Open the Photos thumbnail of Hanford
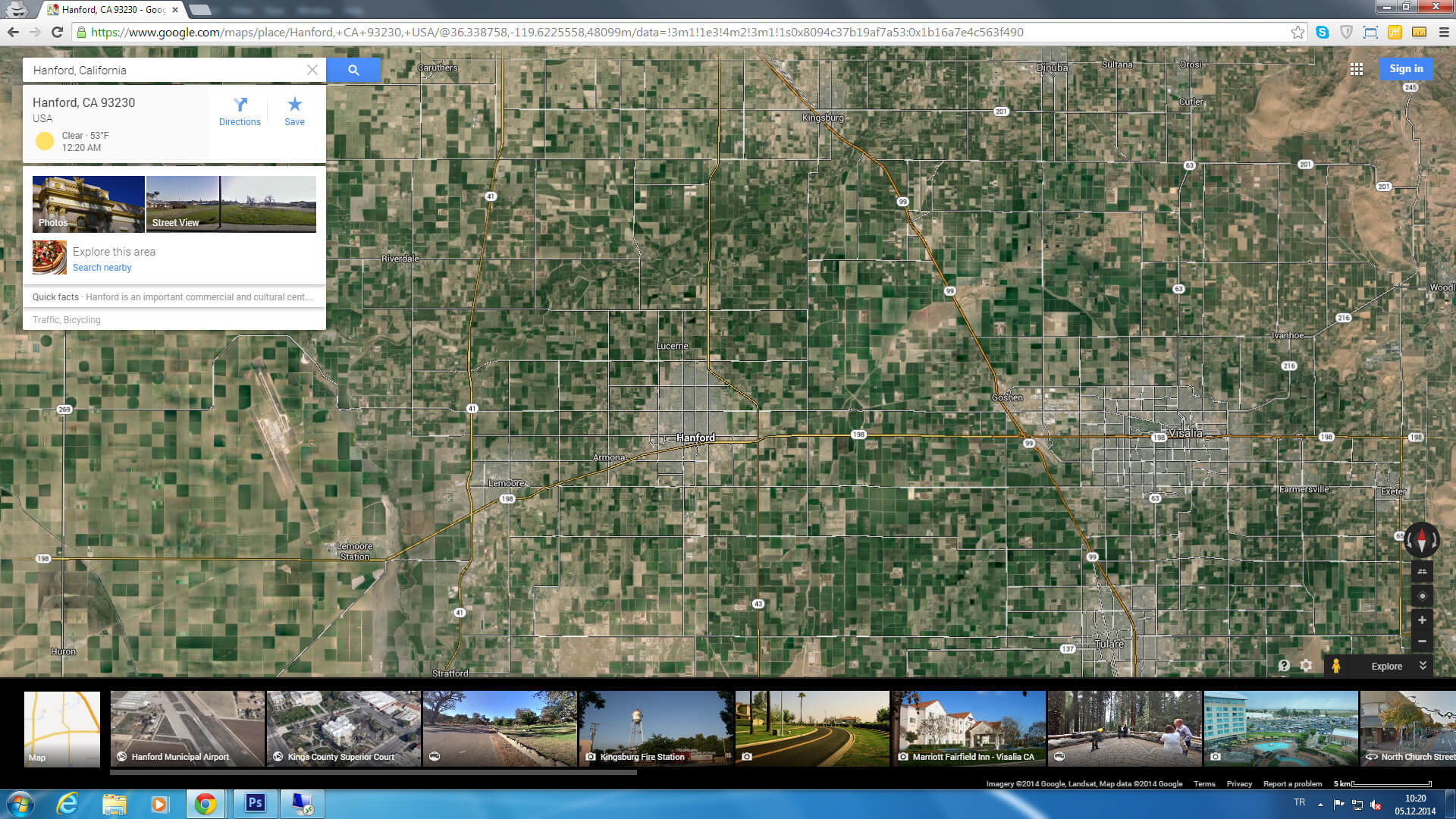The height and width of the screenshot is (819, 1456). (x=88, y=203)
